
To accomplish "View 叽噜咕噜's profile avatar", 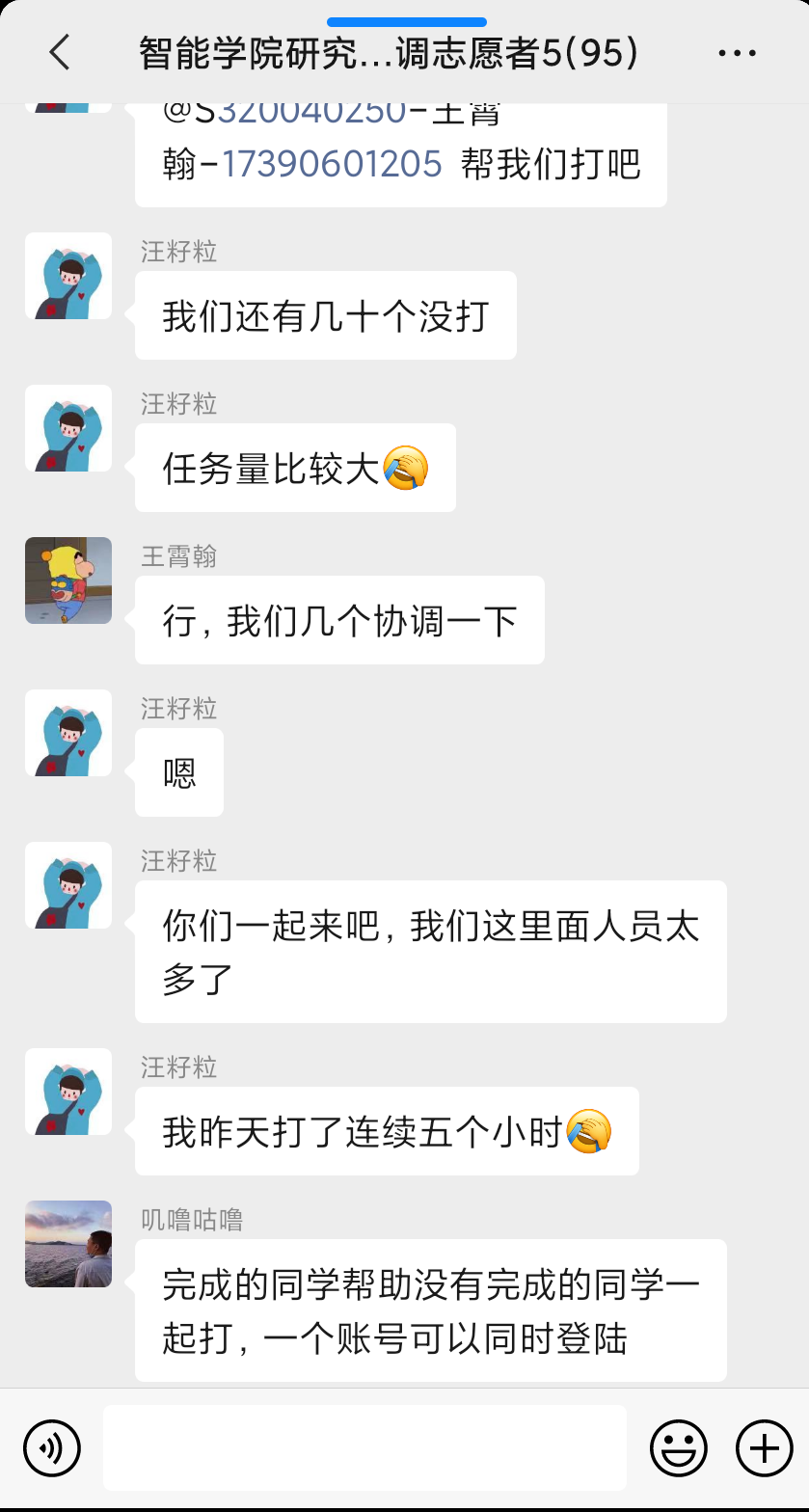I will click(68, 1244).
